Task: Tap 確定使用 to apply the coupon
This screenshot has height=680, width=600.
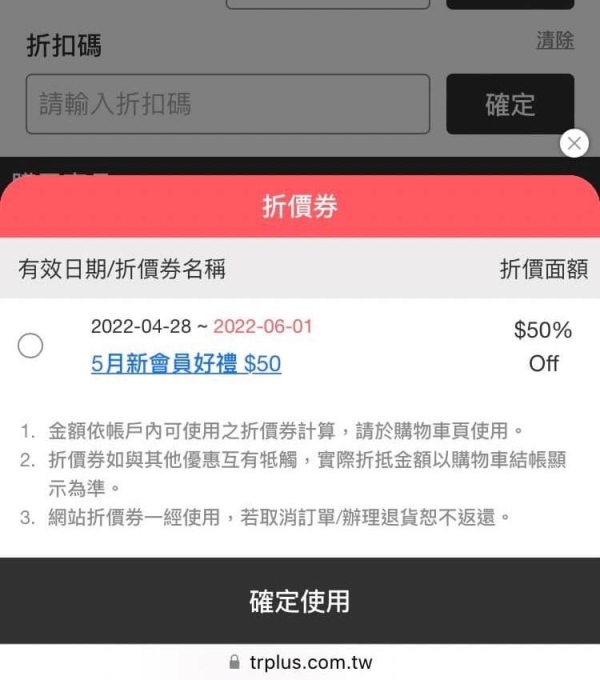Action: (300, 601)
